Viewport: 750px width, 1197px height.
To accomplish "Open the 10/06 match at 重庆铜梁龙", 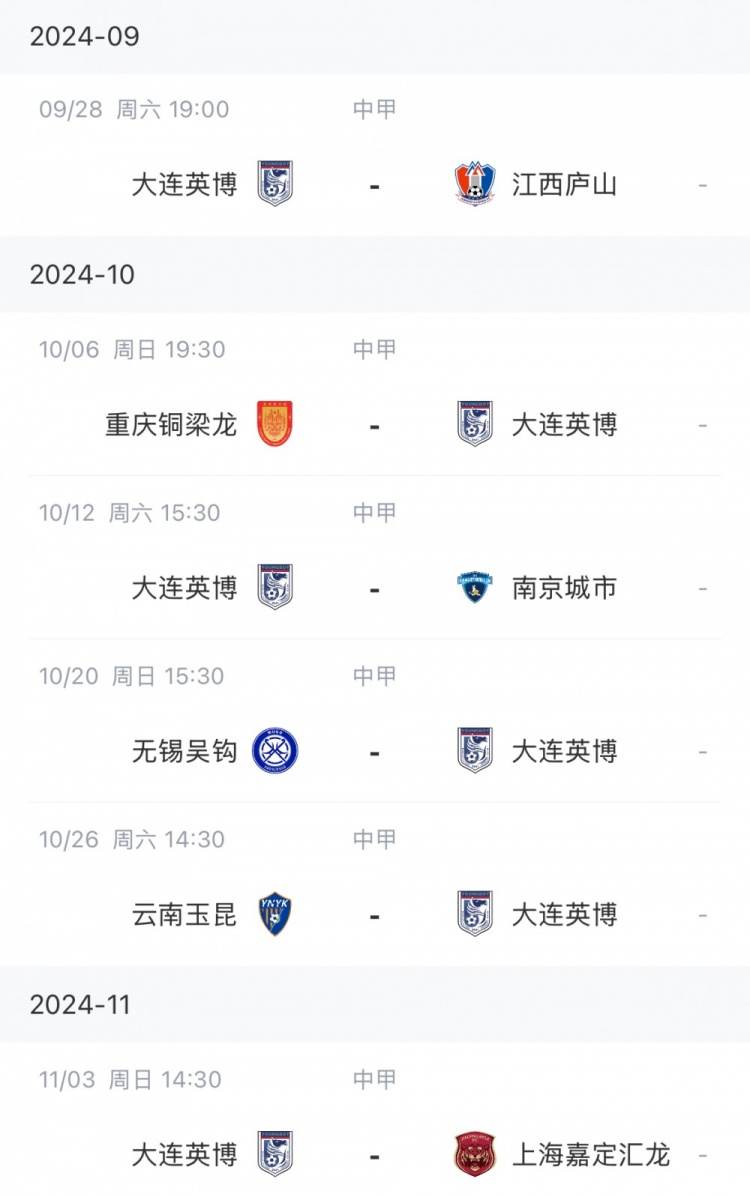I will (x=374, y=425).
